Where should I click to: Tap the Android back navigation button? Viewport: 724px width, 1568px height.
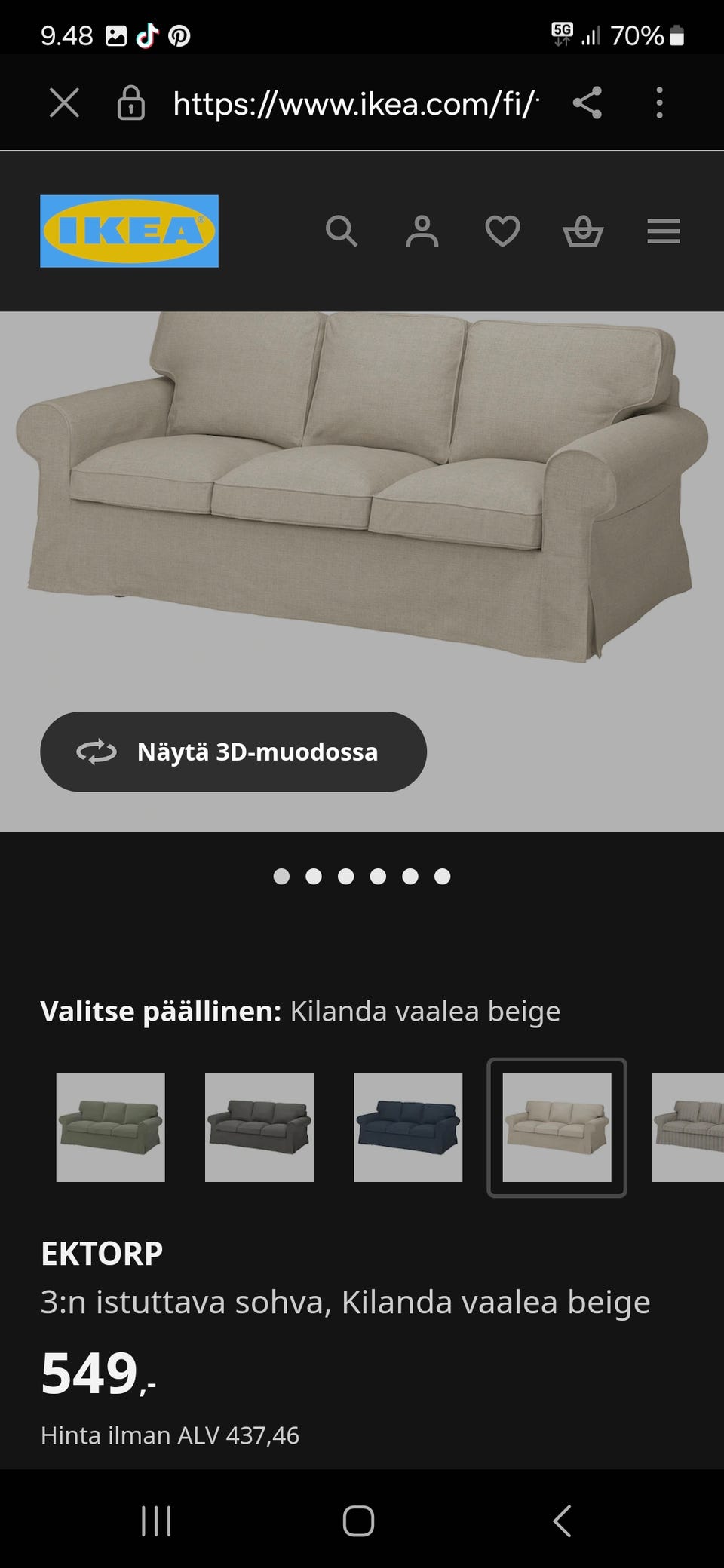point(562,1521)
